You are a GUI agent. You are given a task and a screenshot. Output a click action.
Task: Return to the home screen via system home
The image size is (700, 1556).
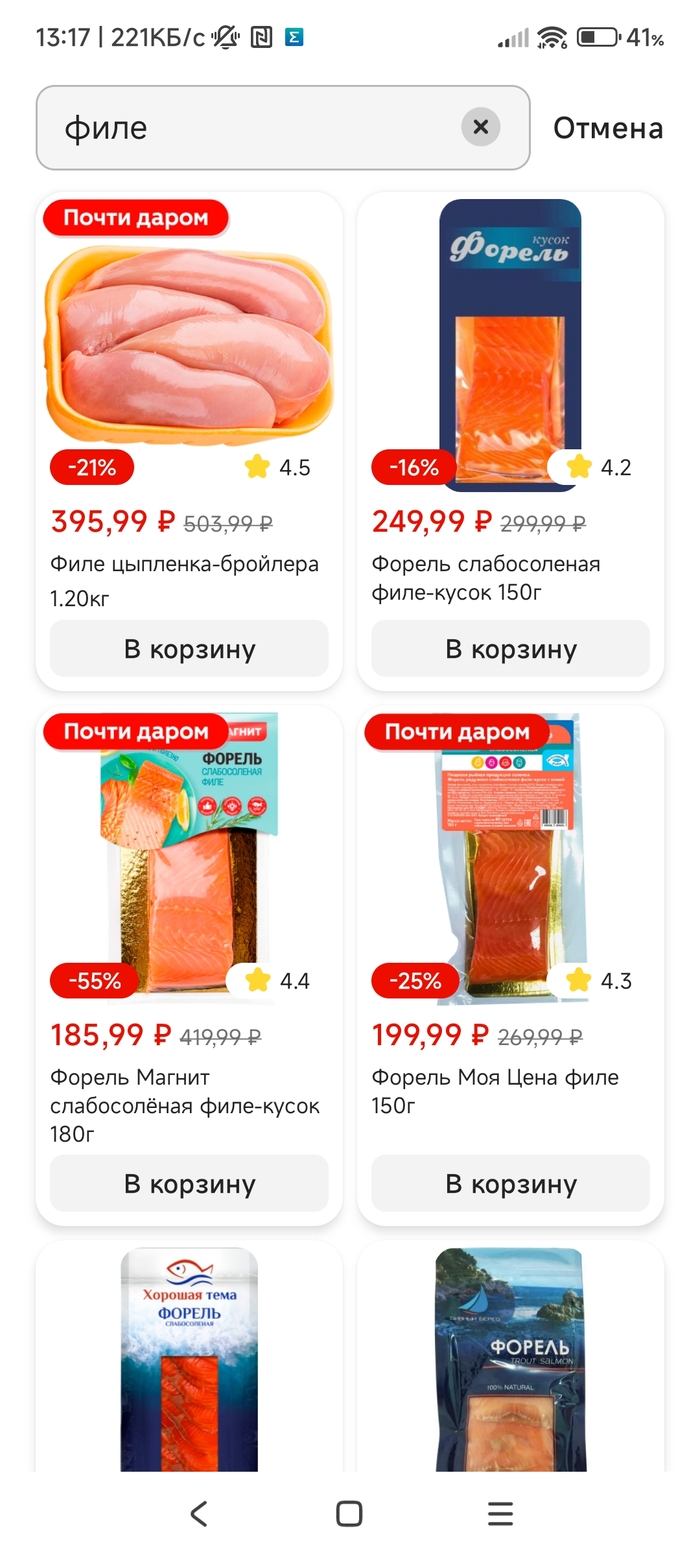[x=349, y=1514]
